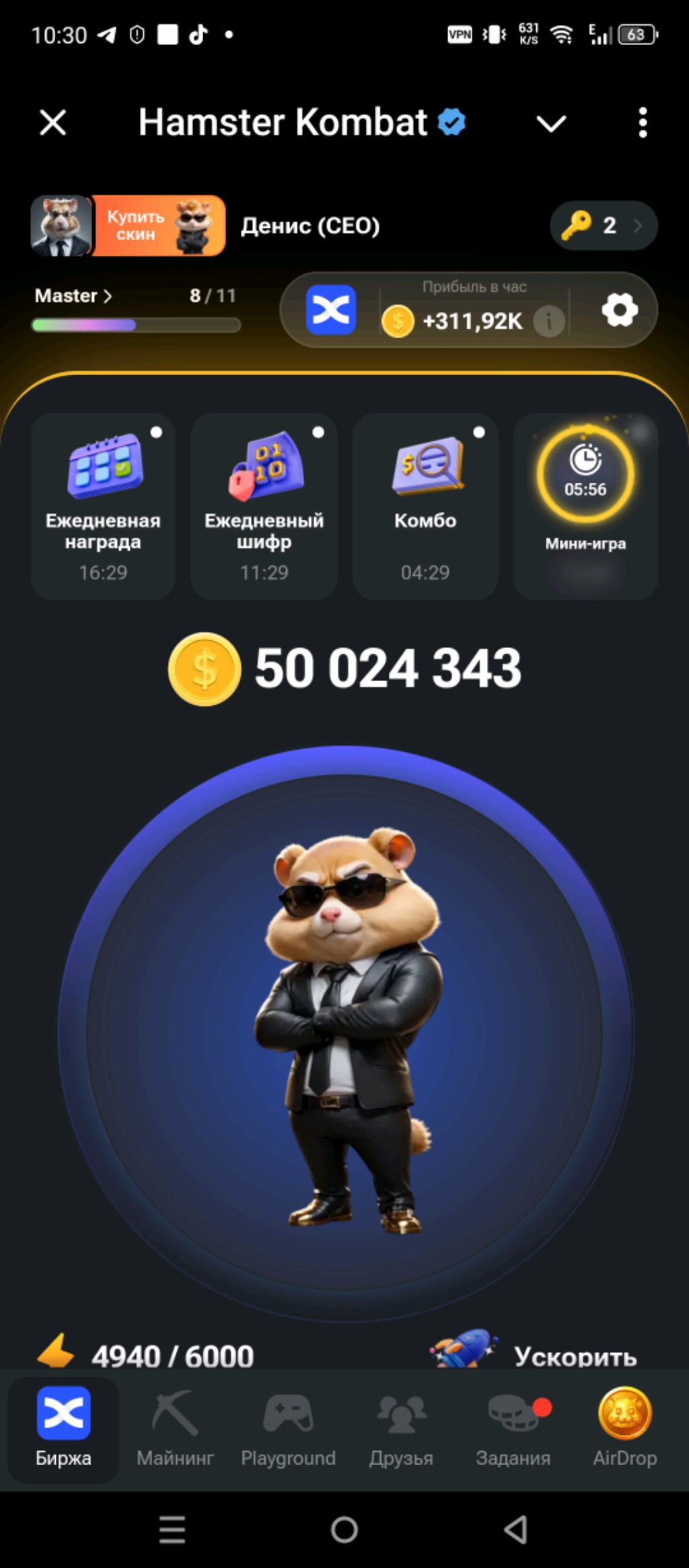Open the Задания tab
689x1568 pixels.
pyautogui.click(x=513, y=1428)
